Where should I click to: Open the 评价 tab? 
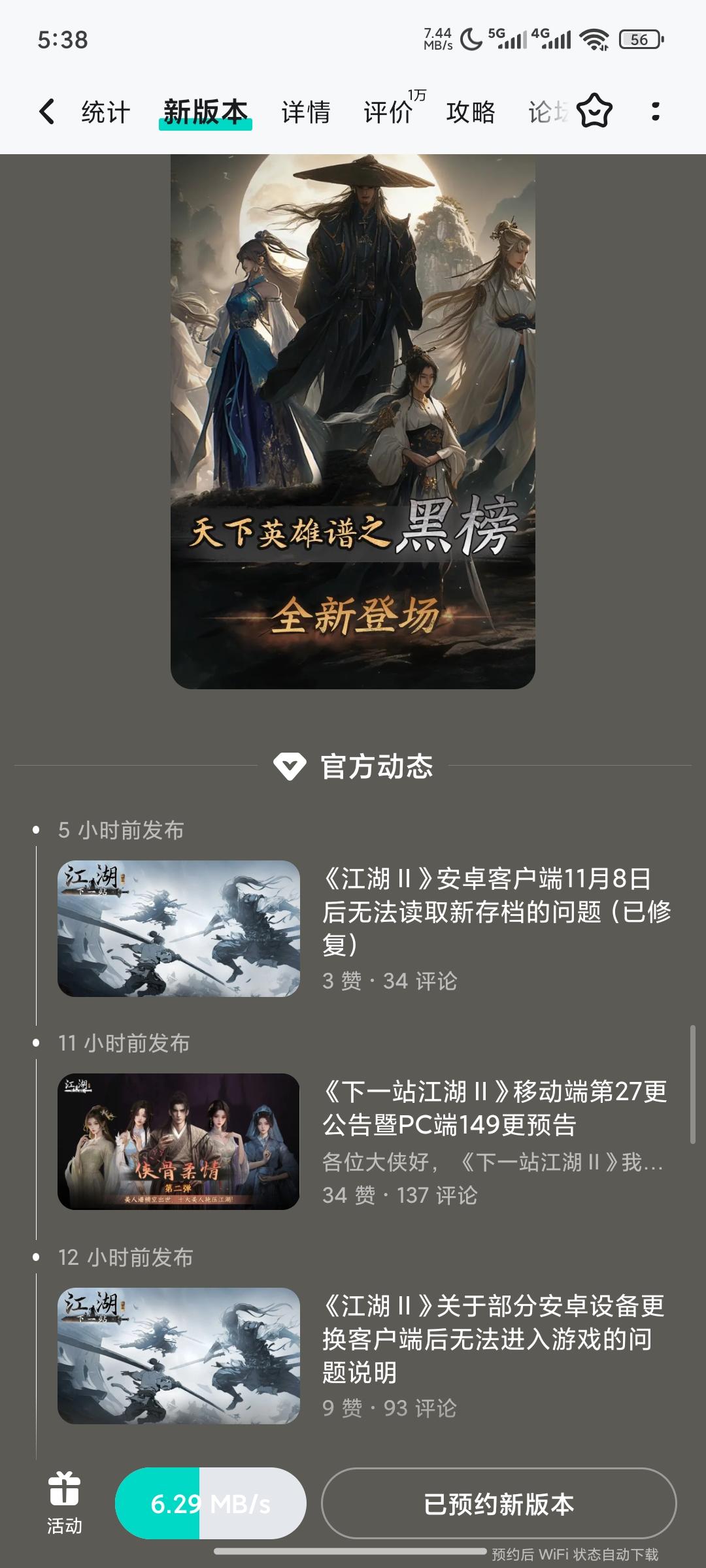(x=389, y=112)
